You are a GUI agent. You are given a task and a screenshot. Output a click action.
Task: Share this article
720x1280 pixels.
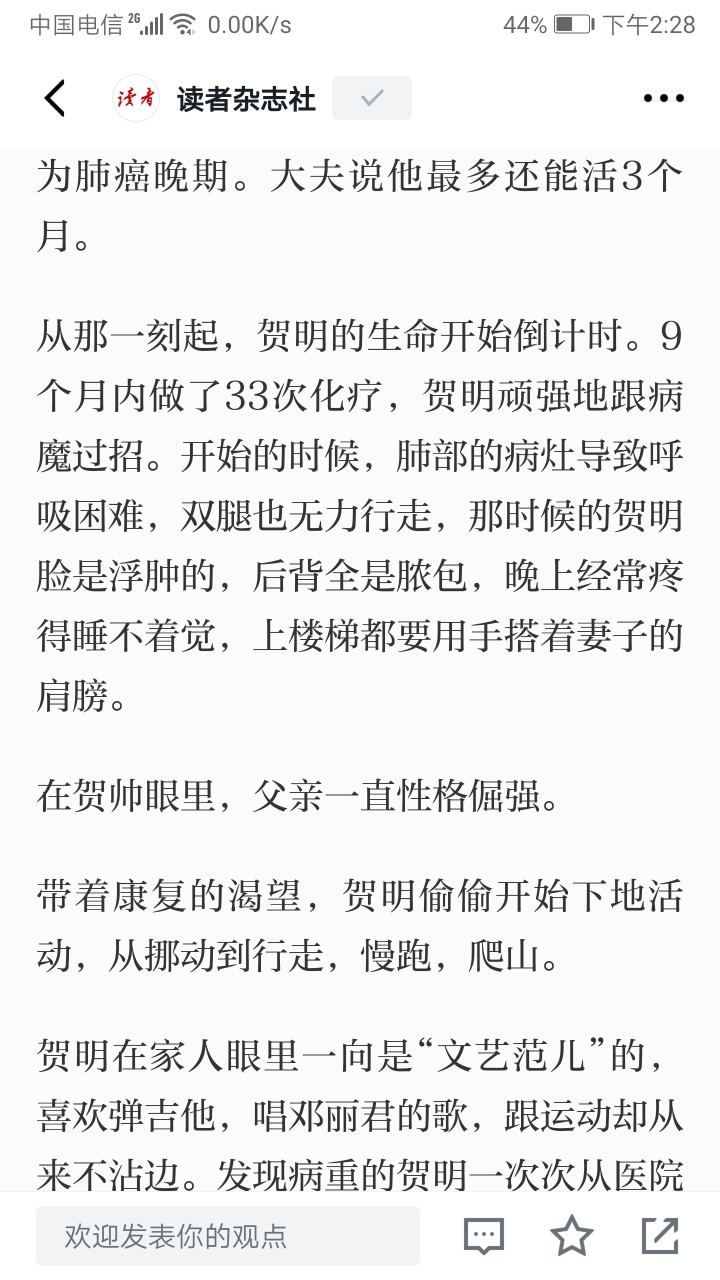660,1236
